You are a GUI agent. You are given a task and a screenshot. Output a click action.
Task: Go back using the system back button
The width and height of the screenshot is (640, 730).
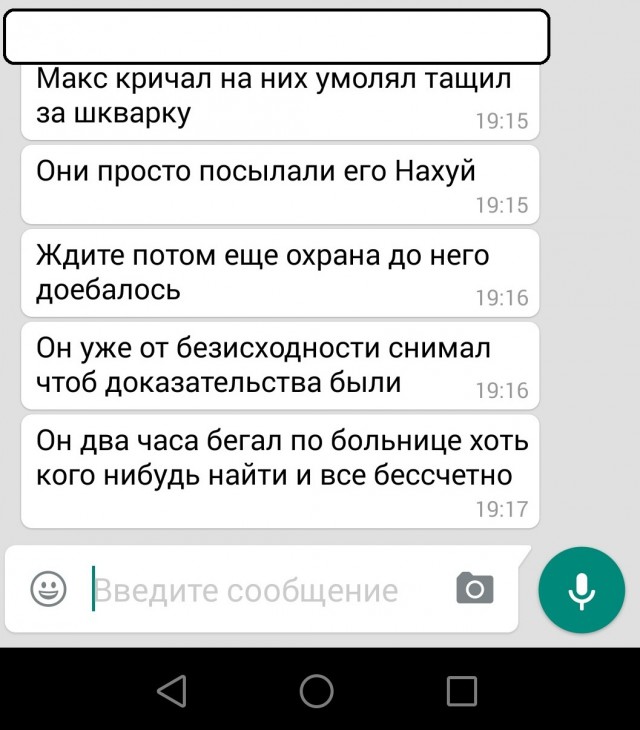[172, 691]
